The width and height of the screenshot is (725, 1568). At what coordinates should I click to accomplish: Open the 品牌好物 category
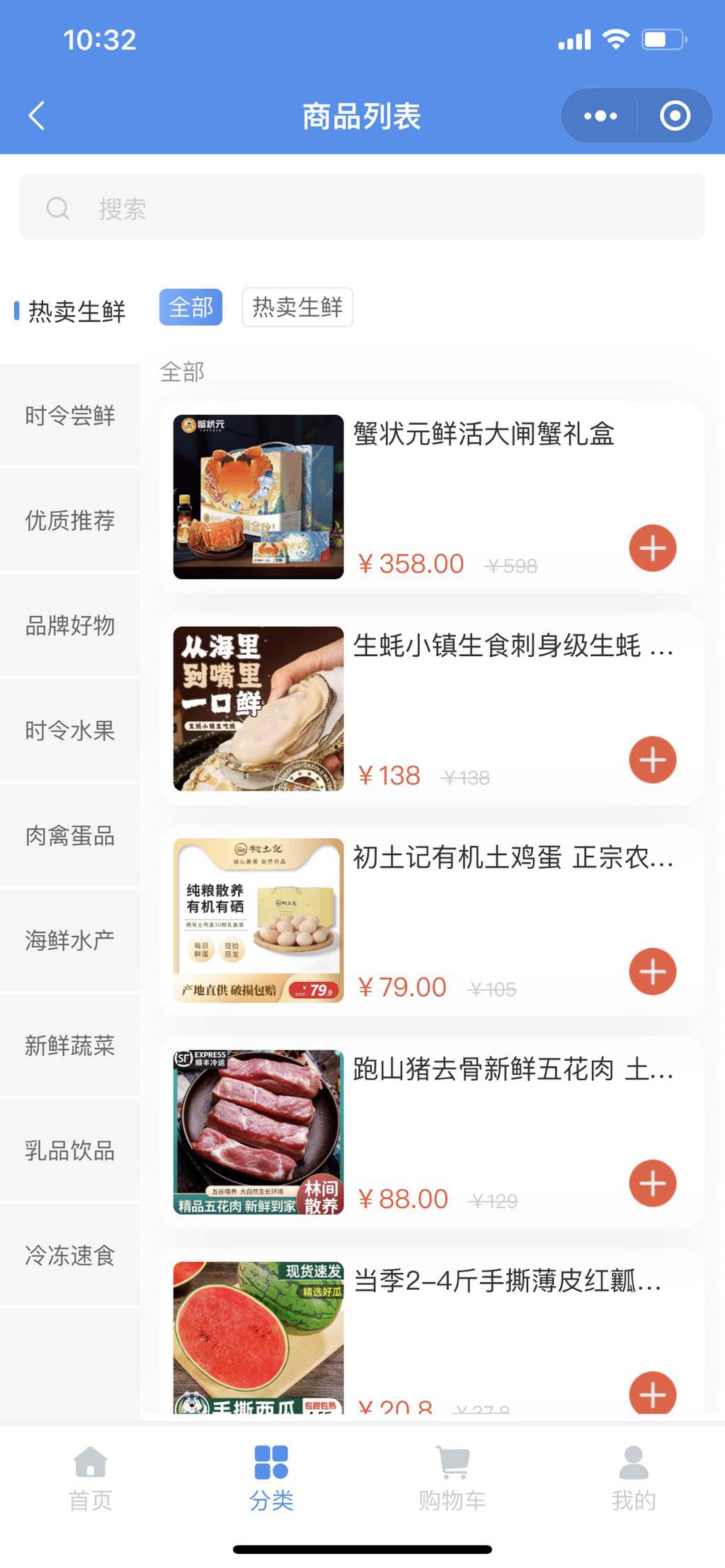pos(70,625)
